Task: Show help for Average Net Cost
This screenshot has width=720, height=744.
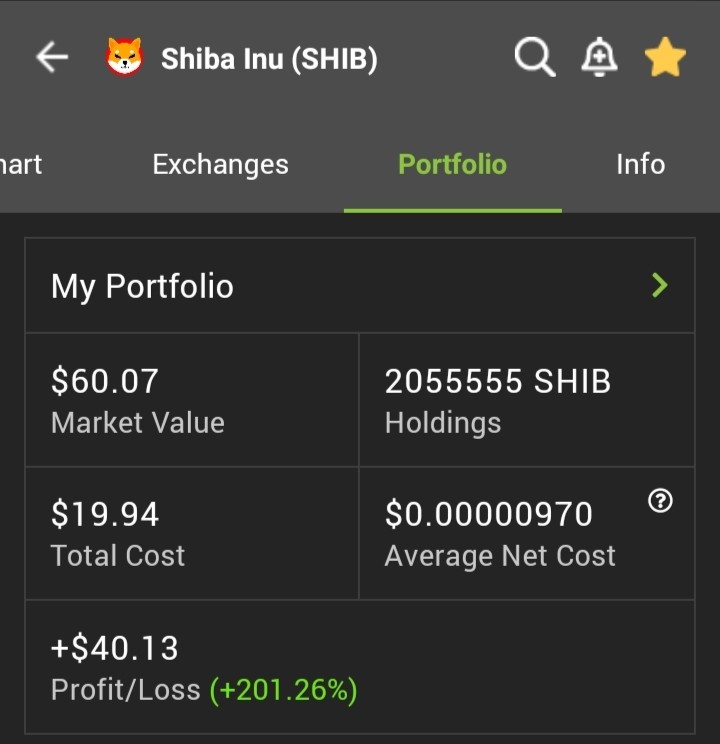Action: tap(660, 501)
